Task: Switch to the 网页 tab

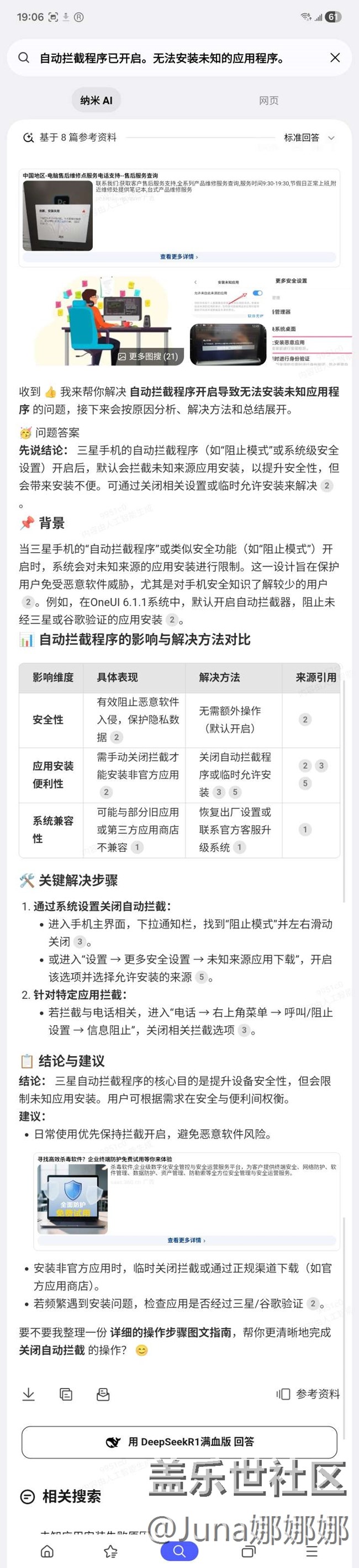Action: (x=268, y=100)
